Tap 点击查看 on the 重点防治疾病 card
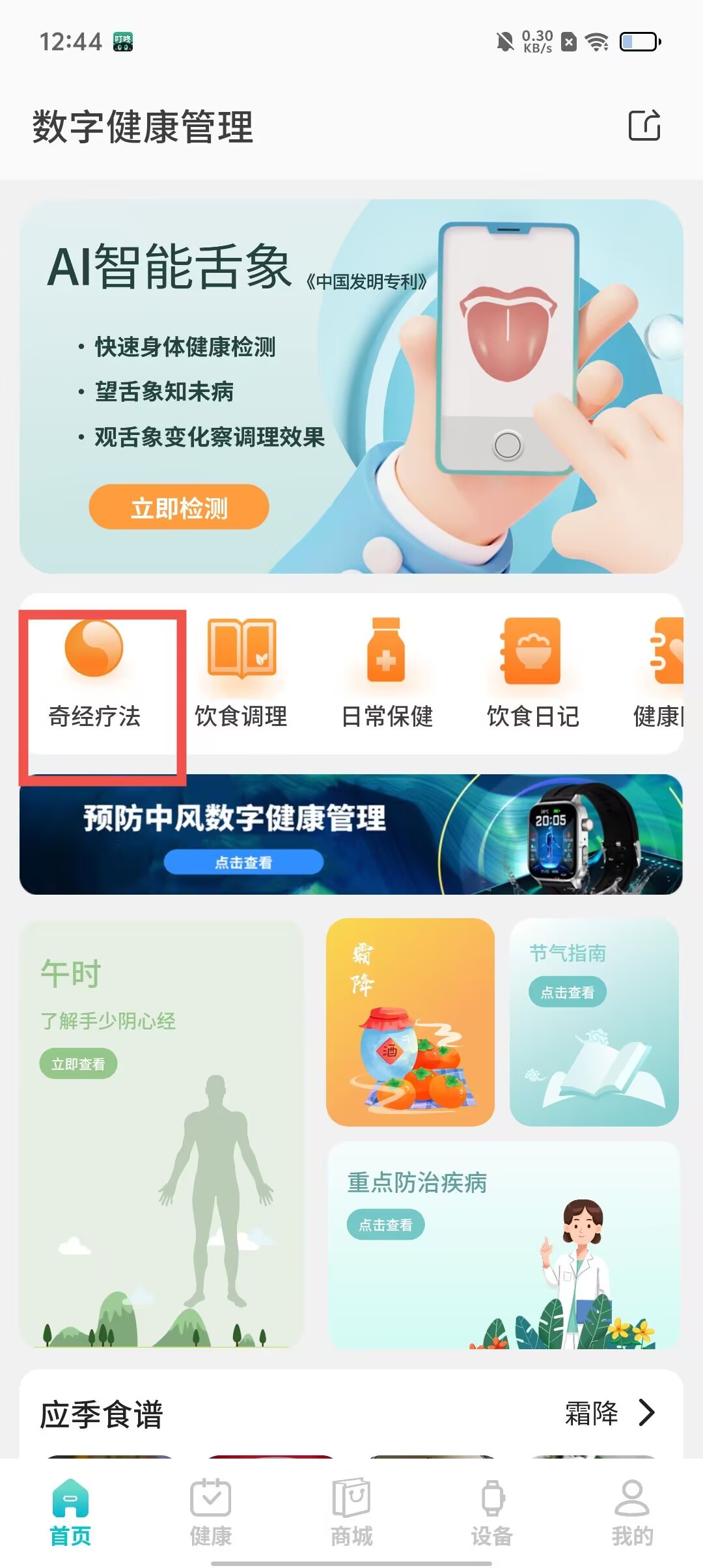The height and width of the screenshot is (1568, 703). pos(385,1225)
